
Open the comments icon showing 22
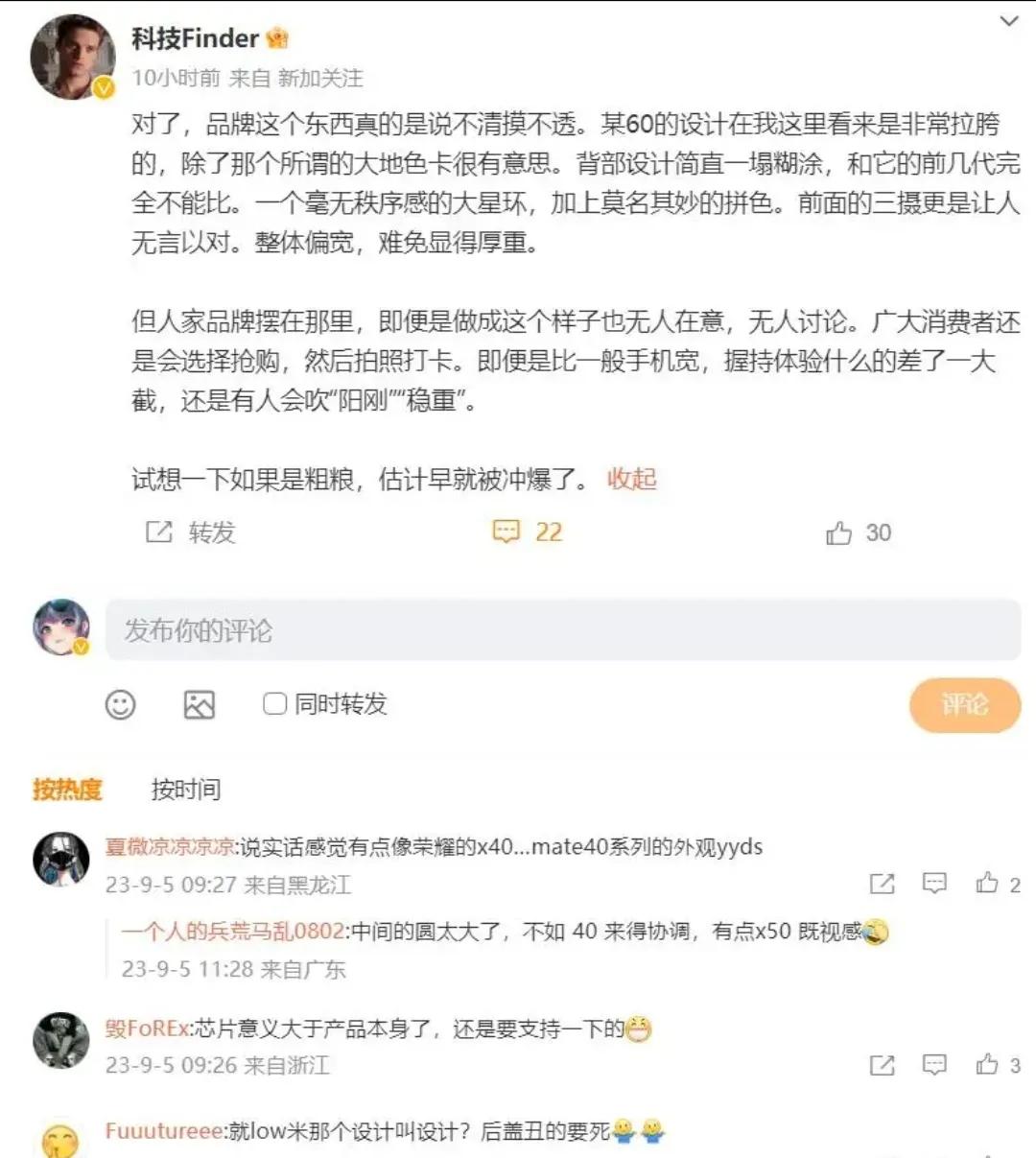click(506, 532)
